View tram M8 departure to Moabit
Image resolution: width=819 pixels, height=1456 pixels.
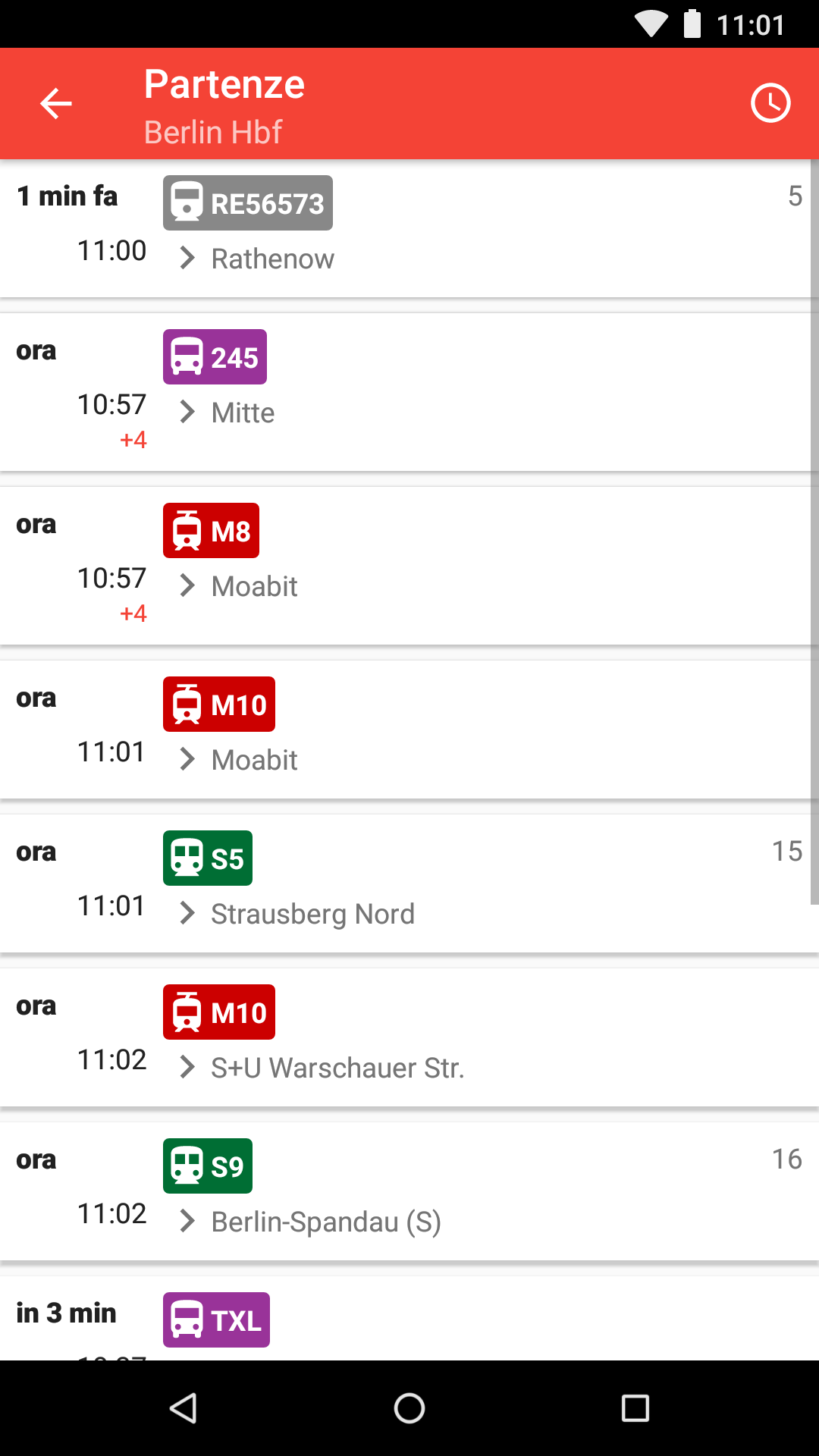409,566
